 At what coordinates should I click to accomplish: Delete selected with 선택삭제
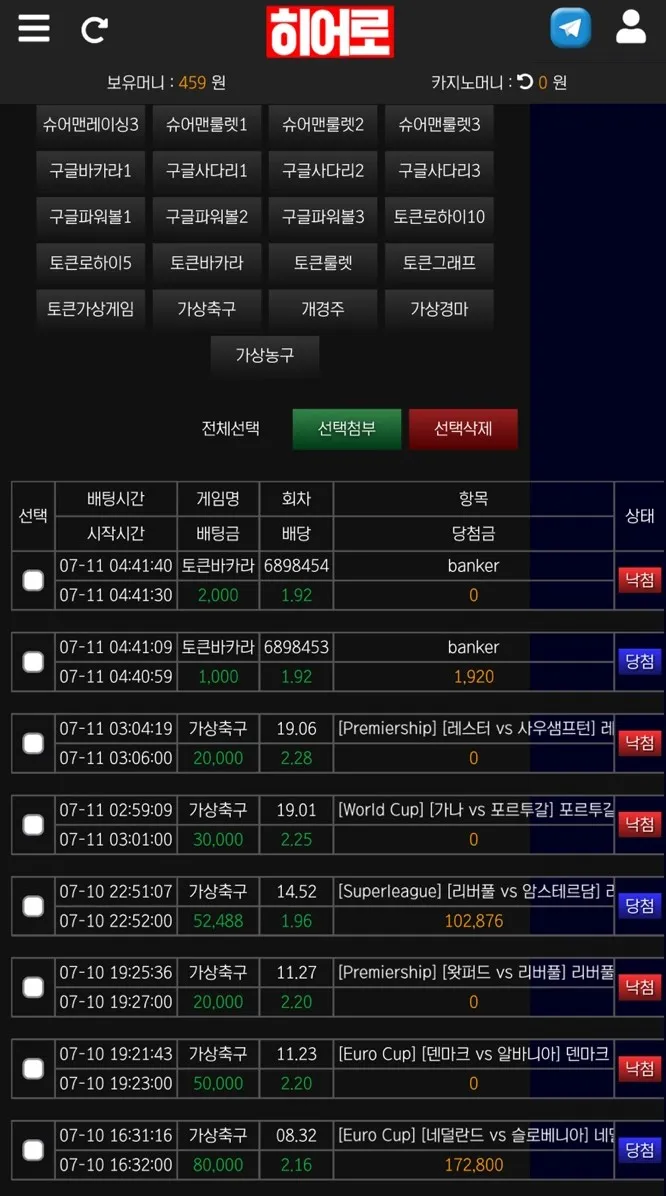(x=463, y=429)
